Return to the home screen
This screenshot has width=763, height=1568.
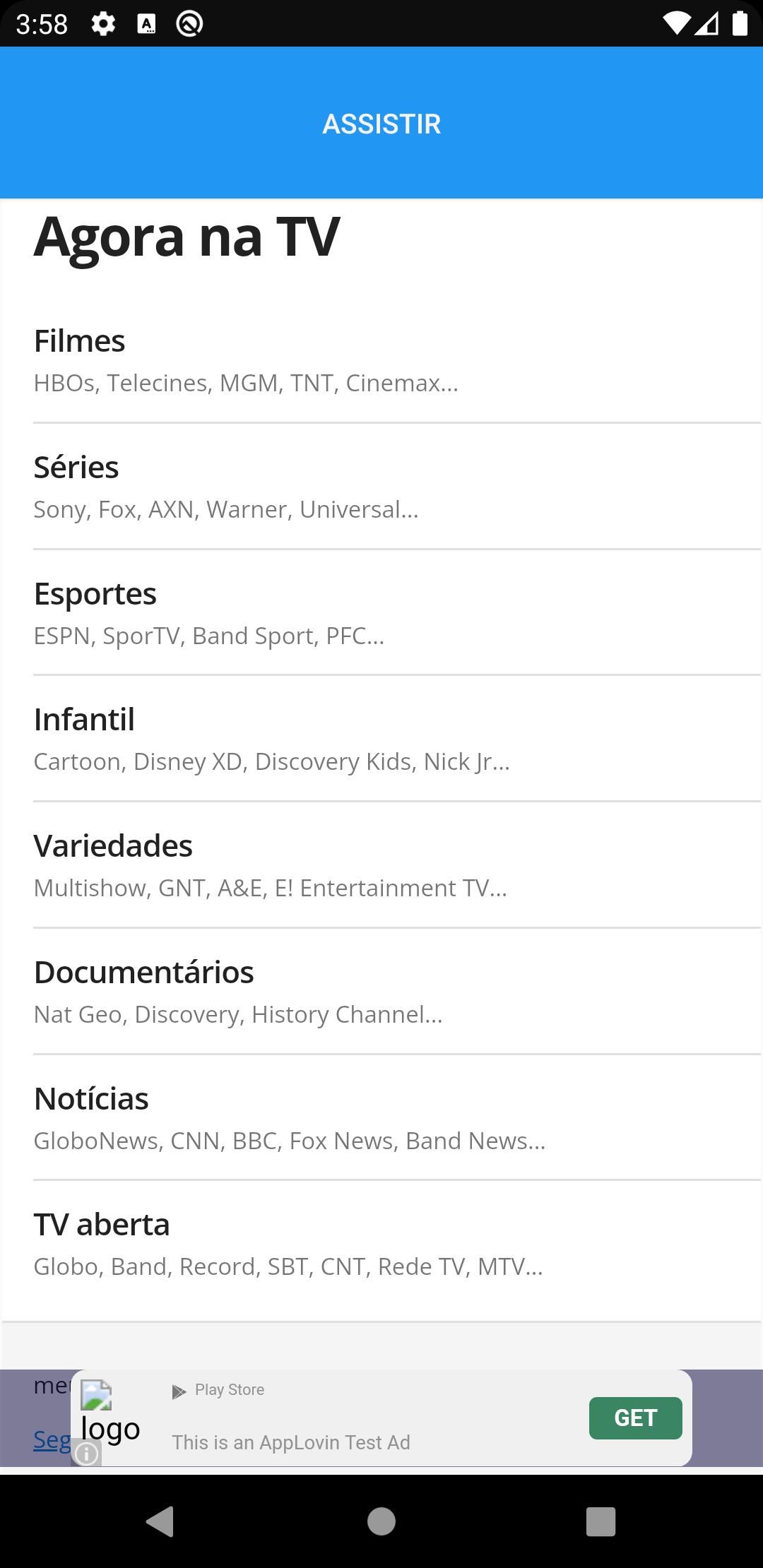click(x=381, y=1521)
